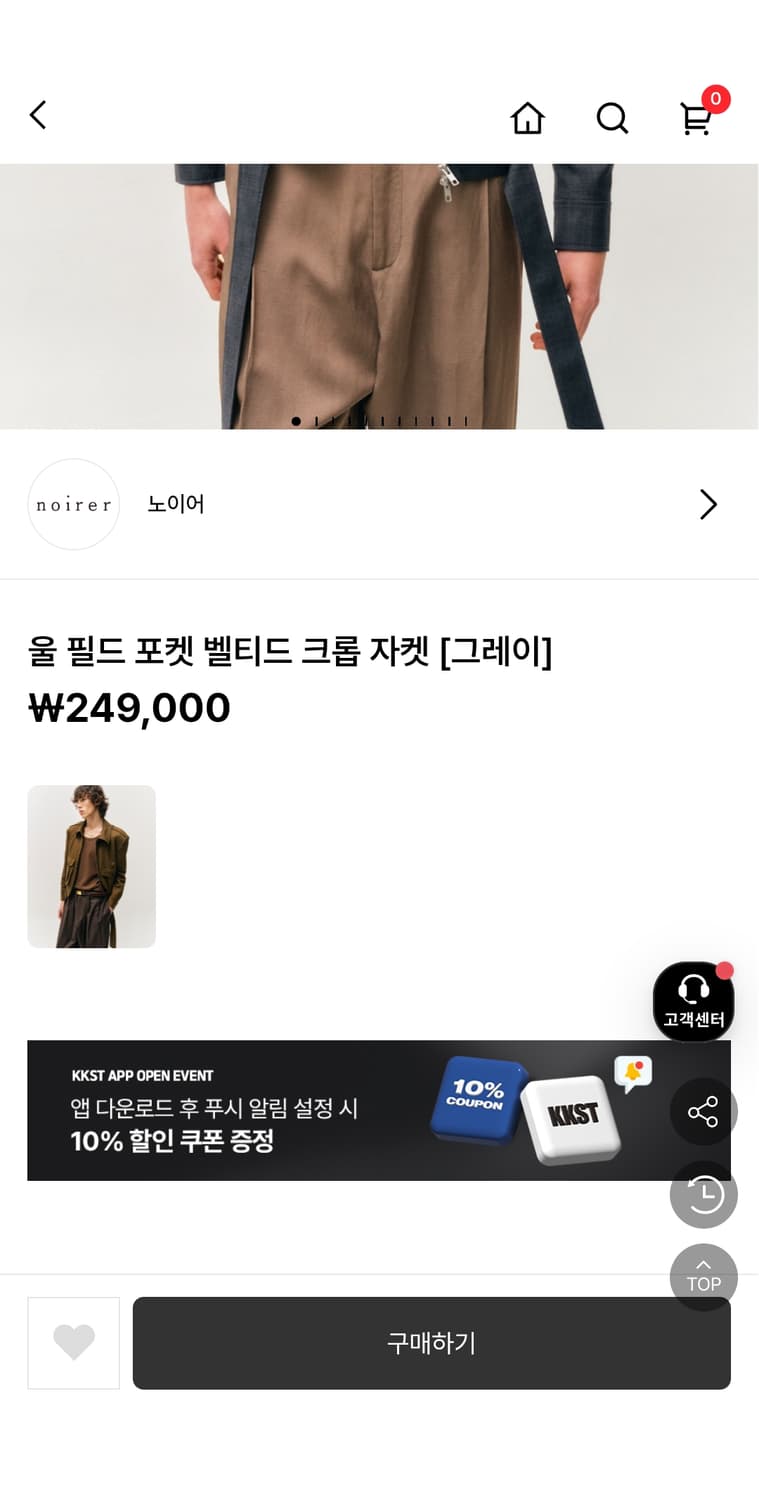Image resolution: width=759 pixels, height=1500 pixels.
Task: Share this product via the share icon
Action: point(702,1111)
